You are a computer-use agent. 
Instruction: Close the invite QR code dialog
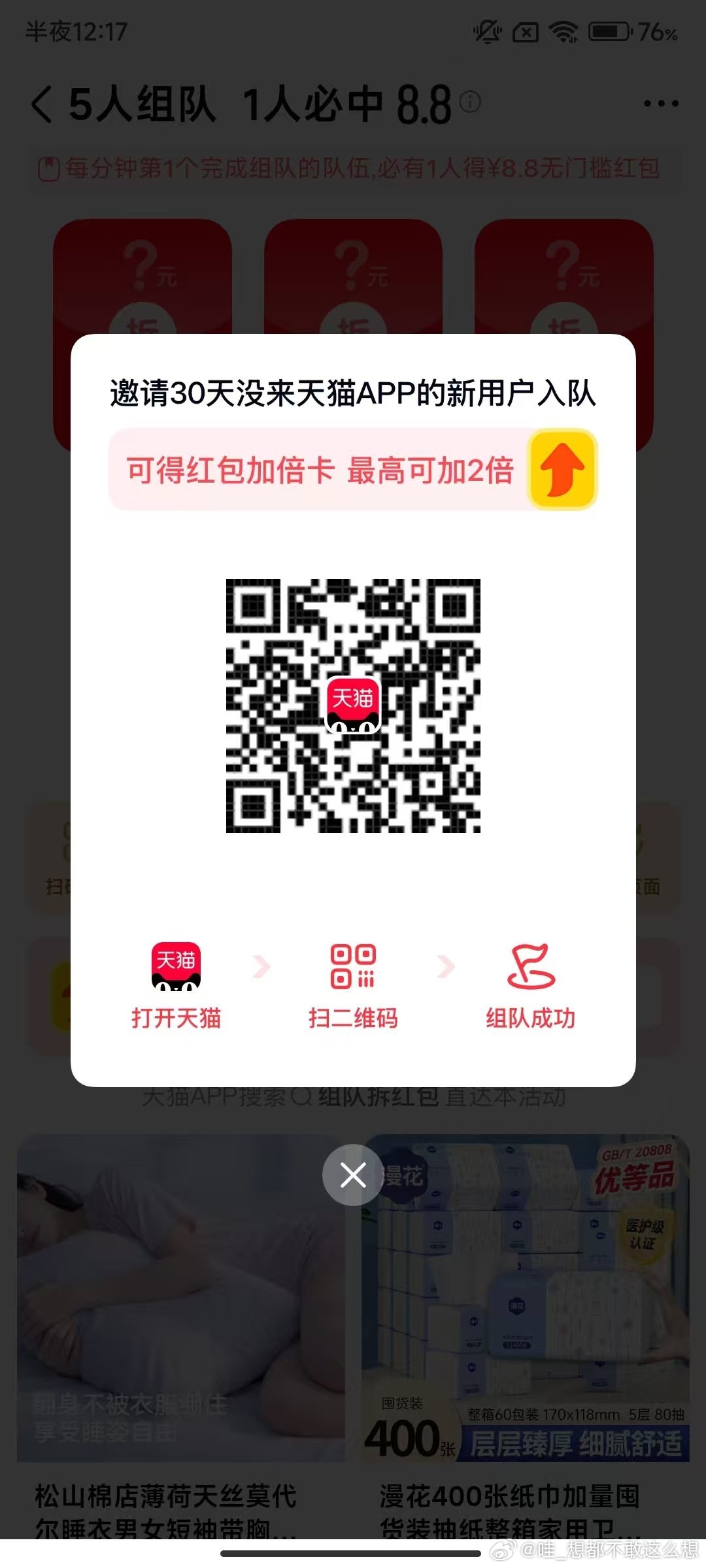pos(353,1175)
